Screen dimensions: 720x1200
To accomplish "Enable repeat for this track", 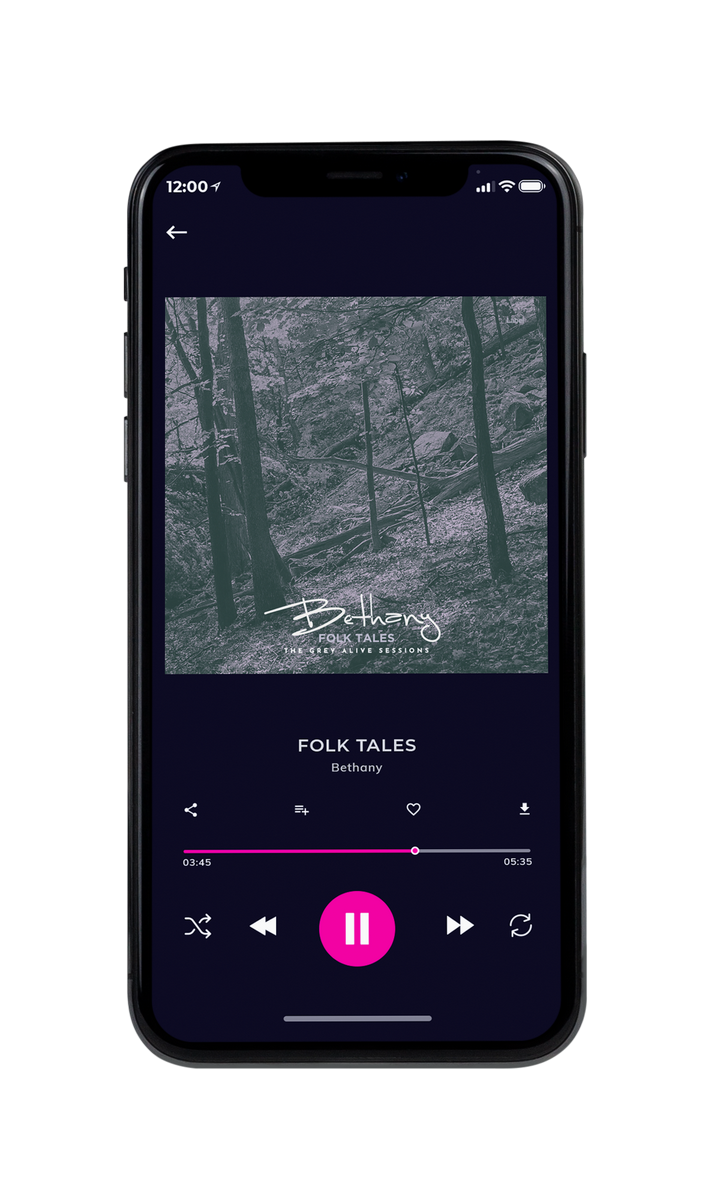I will [520, 926].
